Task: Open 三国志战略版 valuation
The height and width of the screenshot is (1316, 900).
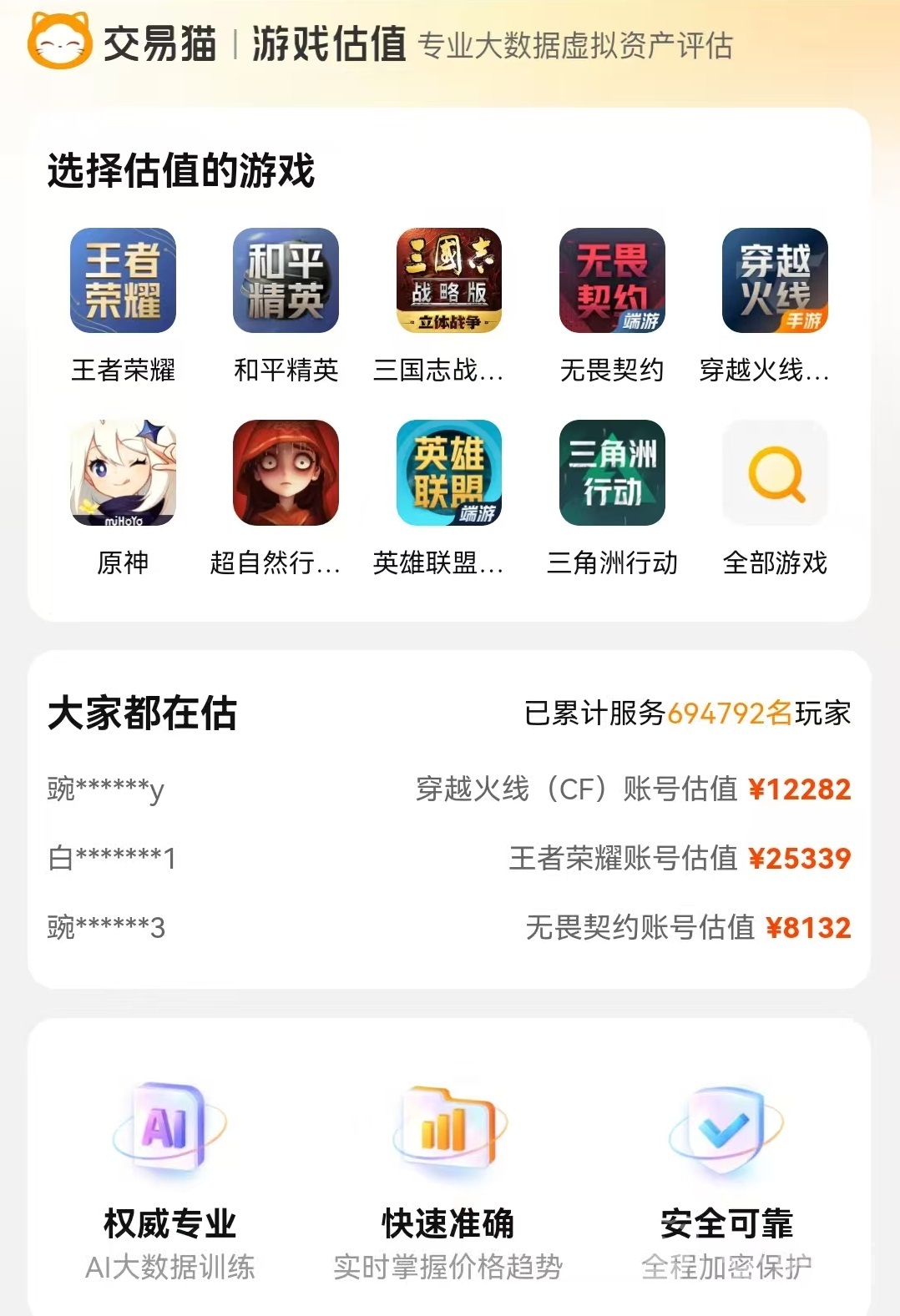Action: pos(448,281)
